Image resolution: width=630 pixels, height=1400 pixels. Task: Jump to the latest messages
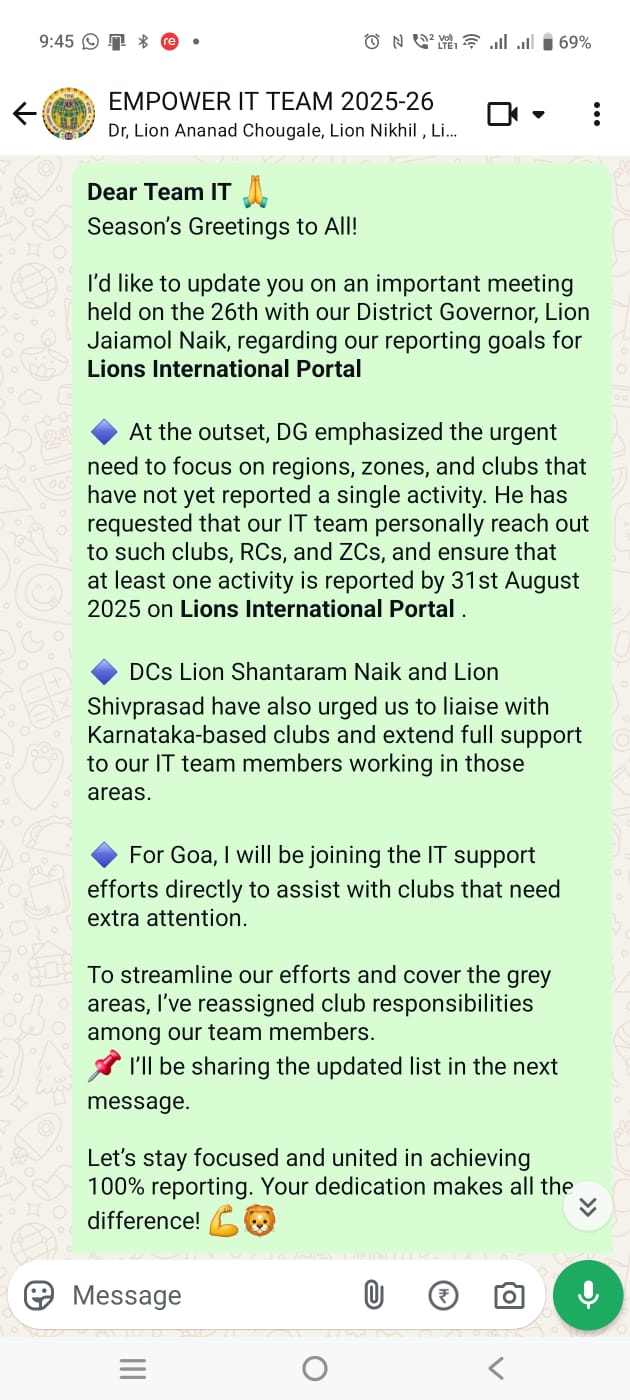[588, 1207]
